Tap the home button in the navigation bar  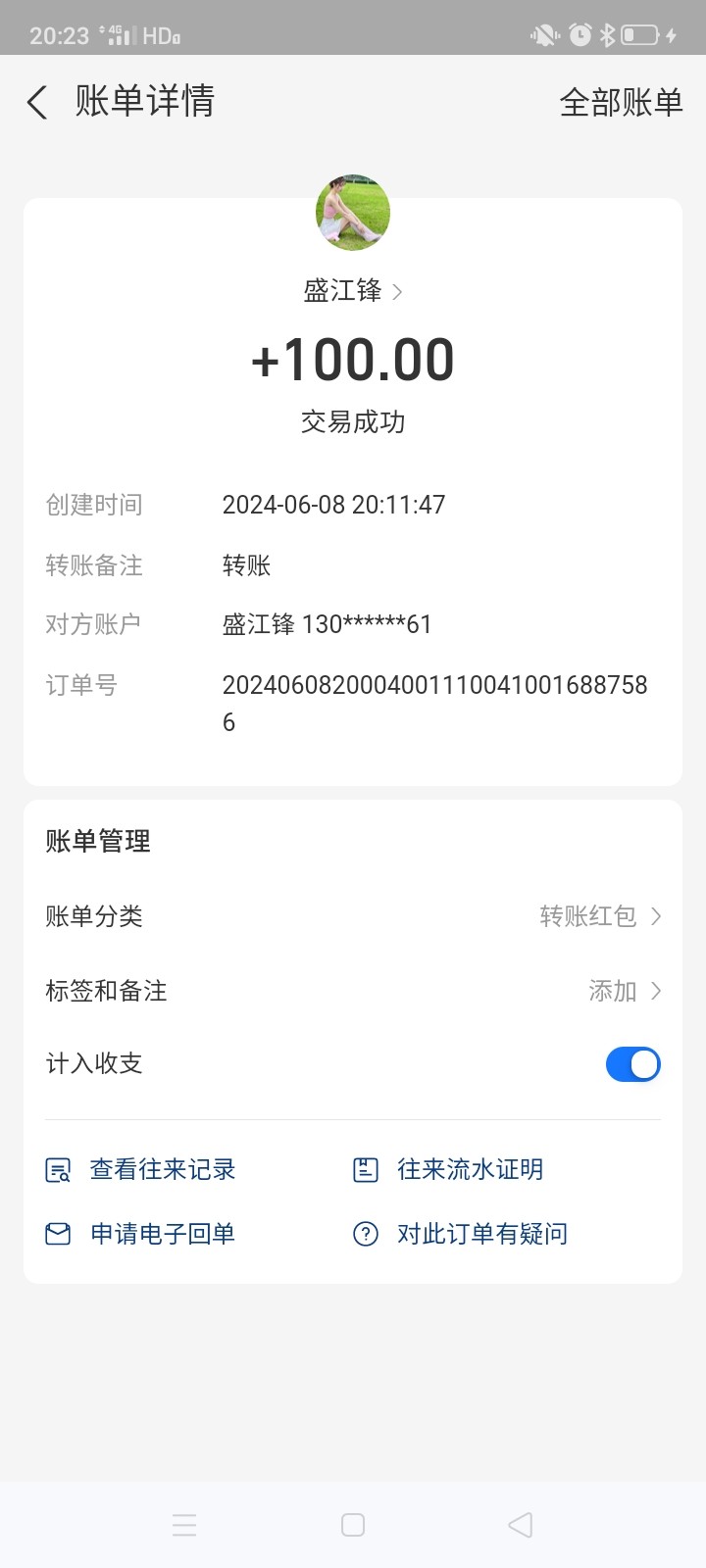click(x=351, y=1525)
